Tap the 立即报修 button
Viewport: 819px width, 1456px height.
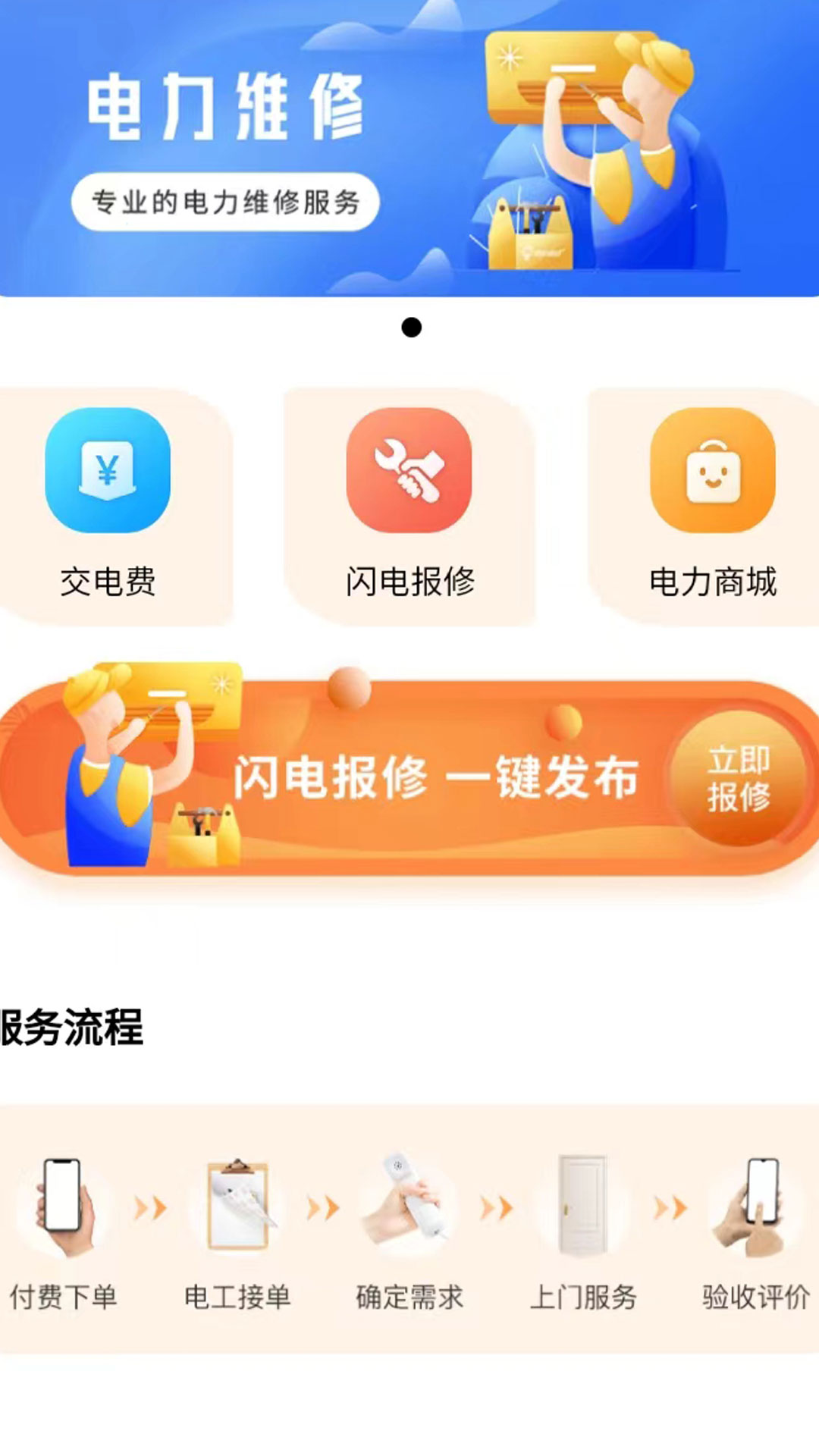tap(738, 778)
